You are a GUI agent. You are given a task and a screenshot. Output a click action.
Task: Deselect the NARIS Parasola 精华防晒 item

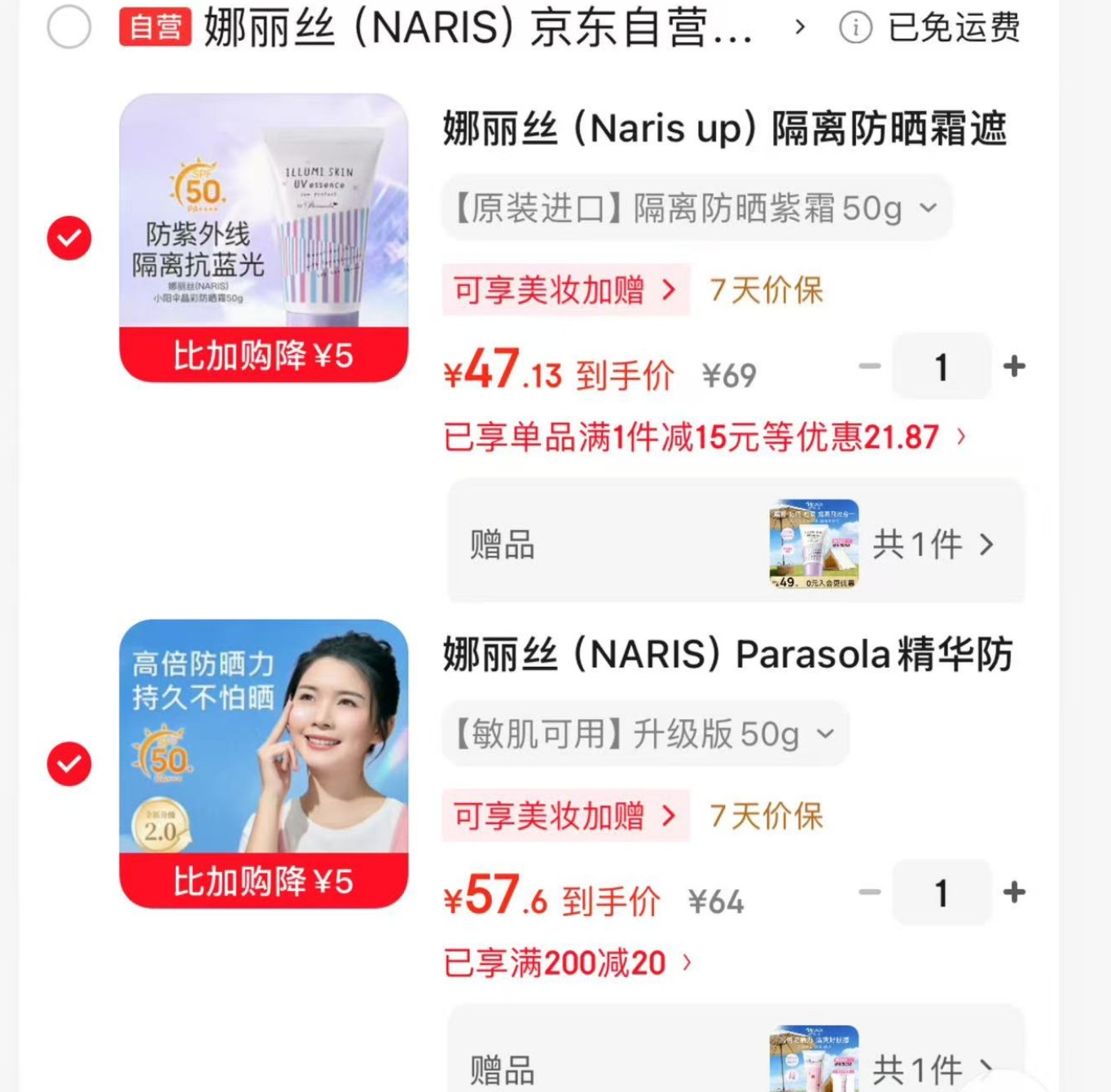(x=69, y=764)
